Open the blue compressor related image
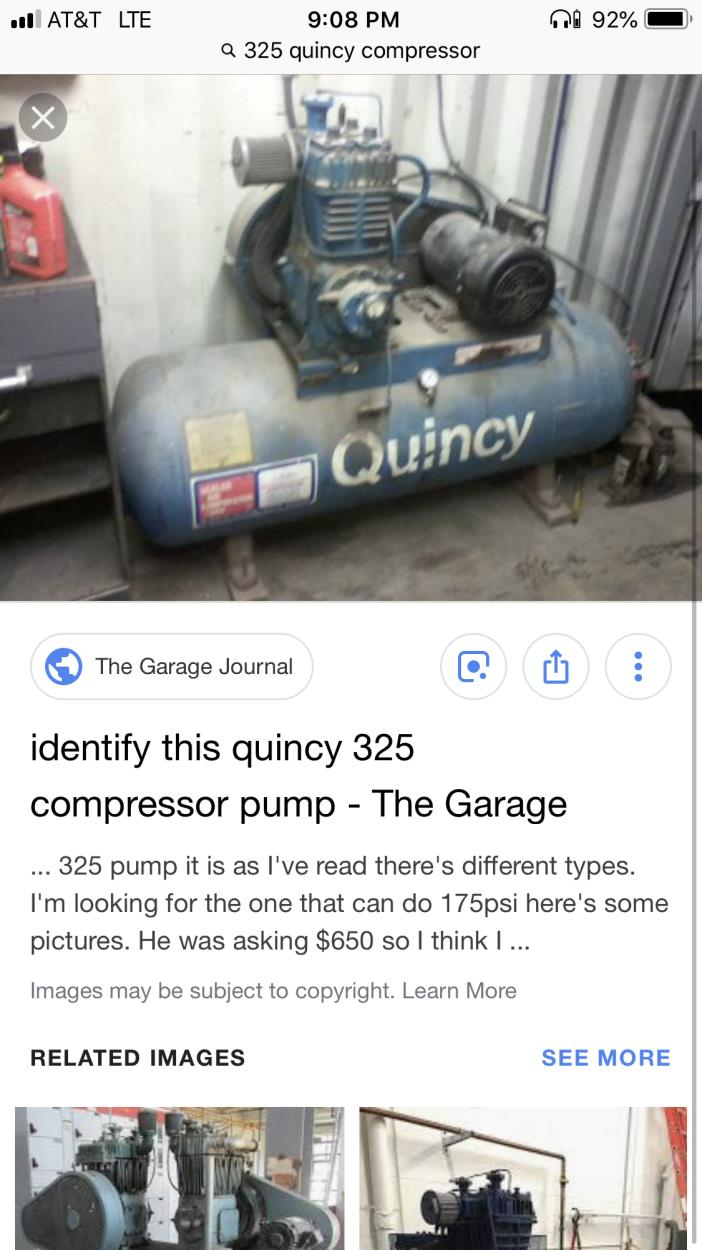Viewport: 702px width, 1250px height. click(x=523, y=1178)
